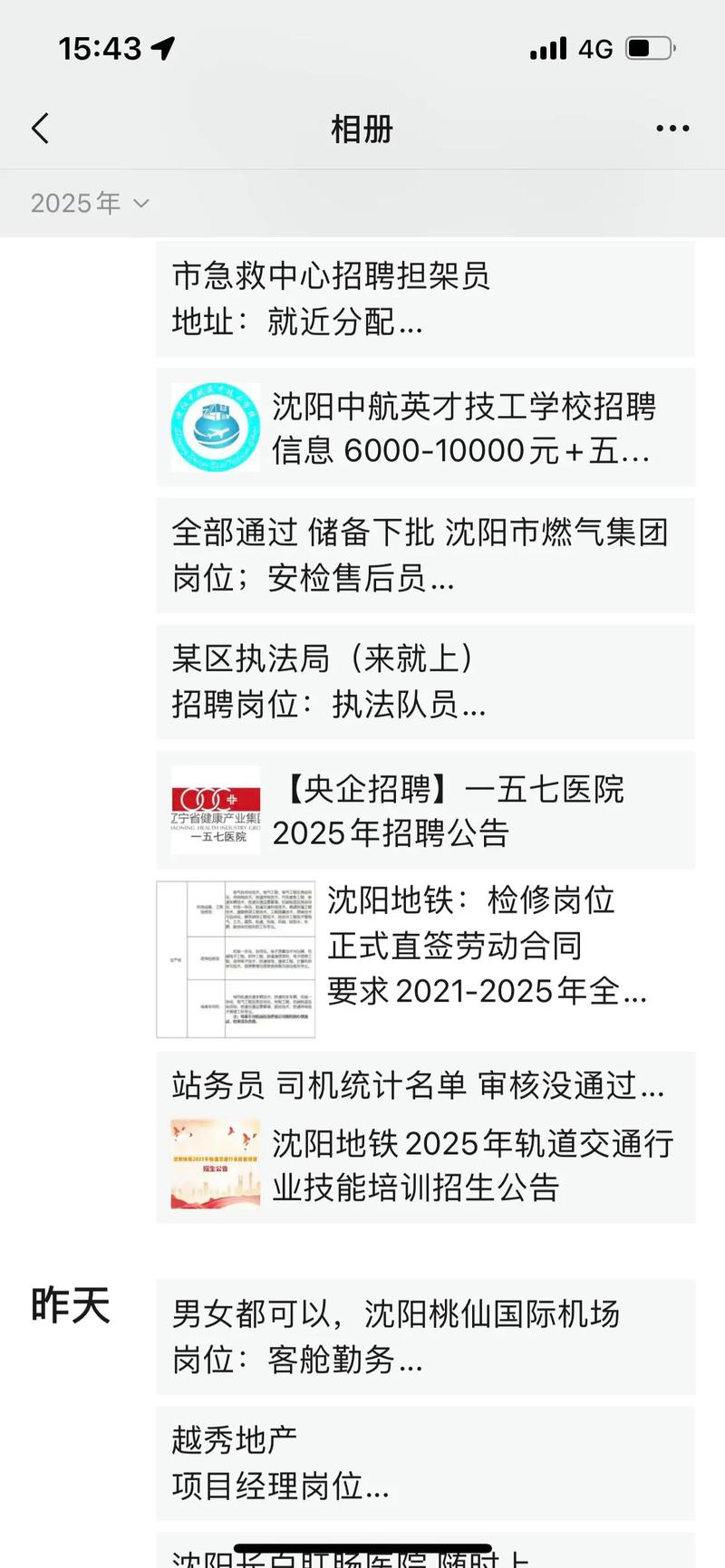The image size is (725, 1568).
Task: Go back from the 相册 page
Action: coord(41,129)
